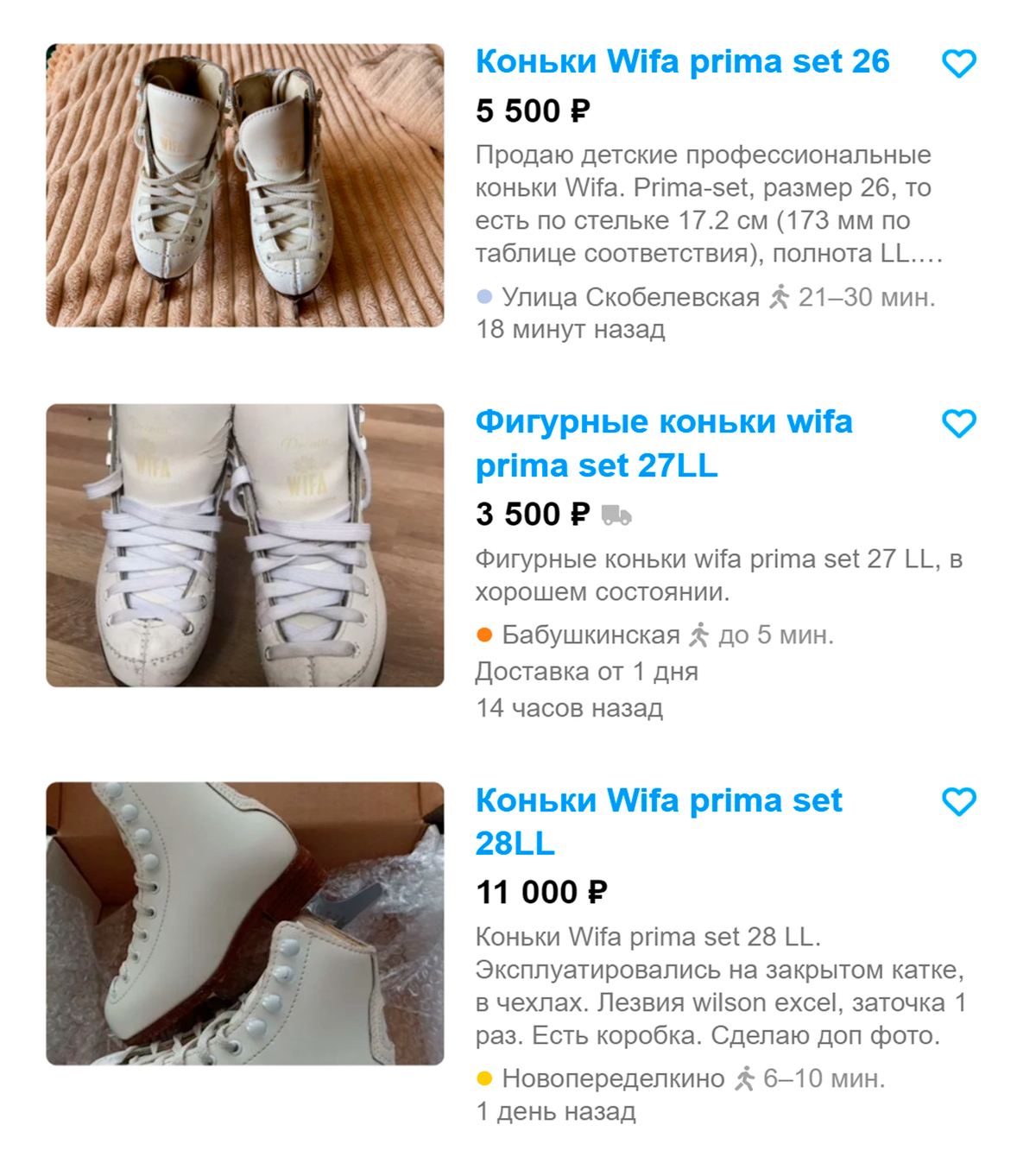The height and width of the screenshot is (1163, 1036).
Task: View the photo of the 5 500 ₽ skates
Action: pos(245,186)
